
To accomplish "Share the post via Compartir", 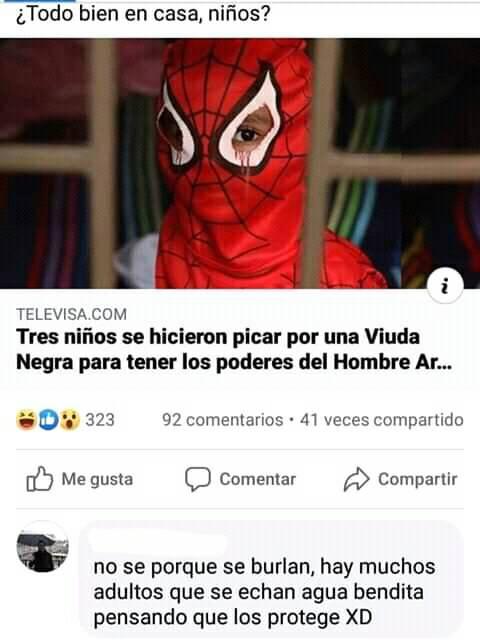I will 401,479.
